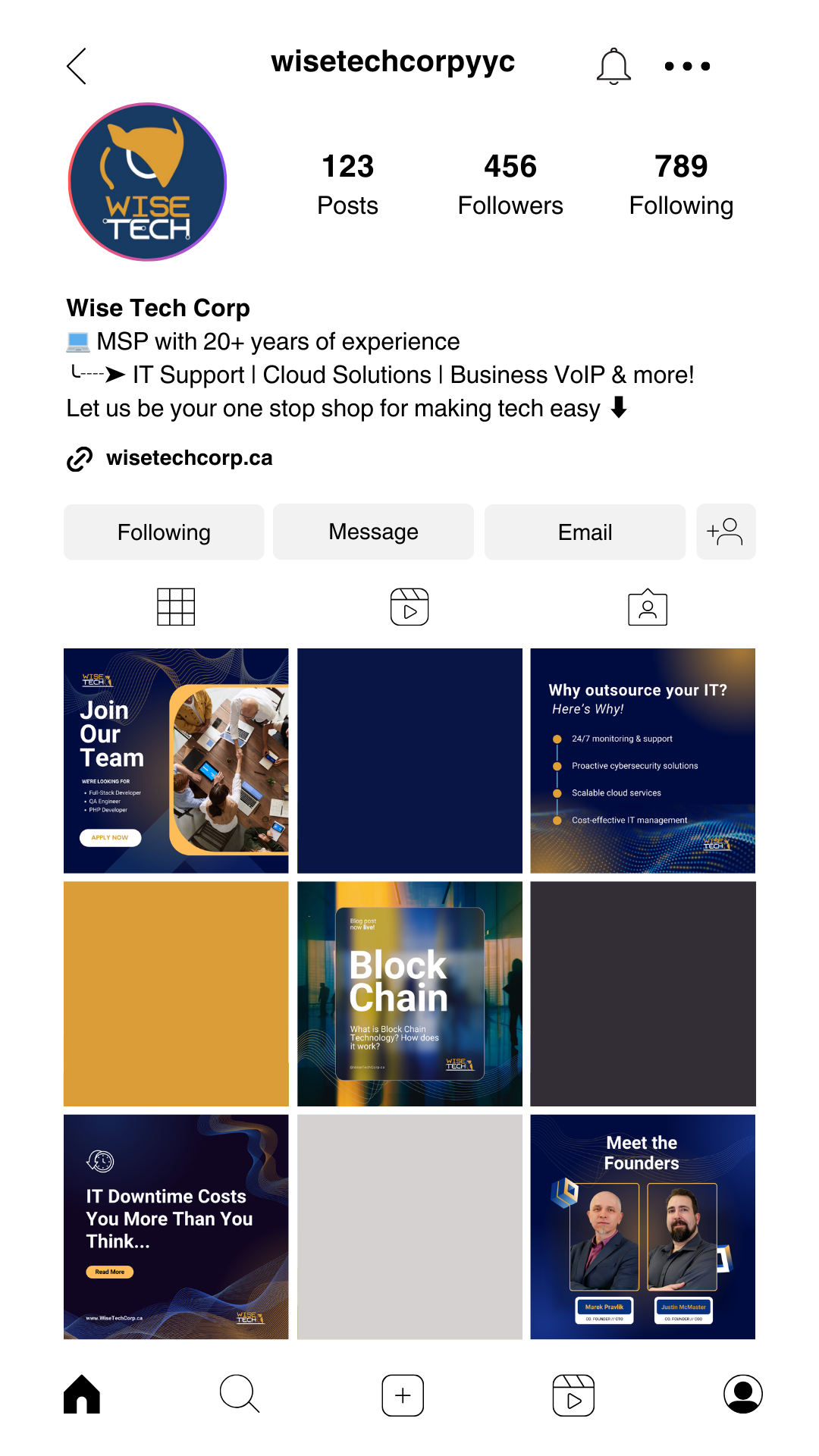Switch to the Reels tab
819x1456 pixels.
tap(409, 607)
